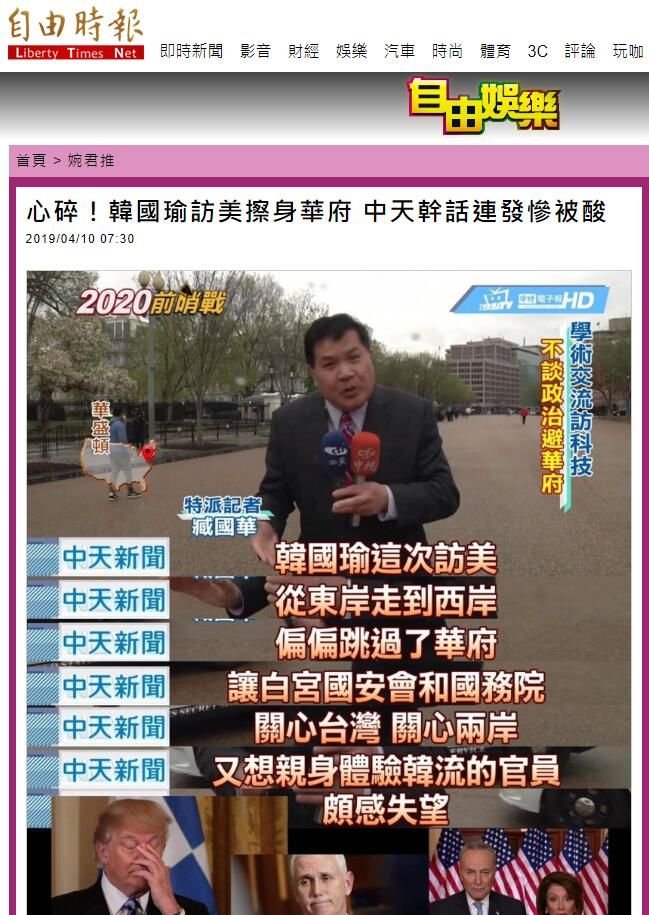Open the 玩咖 section
Viewport: 649px width, 915px height.
tap(628, 51)
